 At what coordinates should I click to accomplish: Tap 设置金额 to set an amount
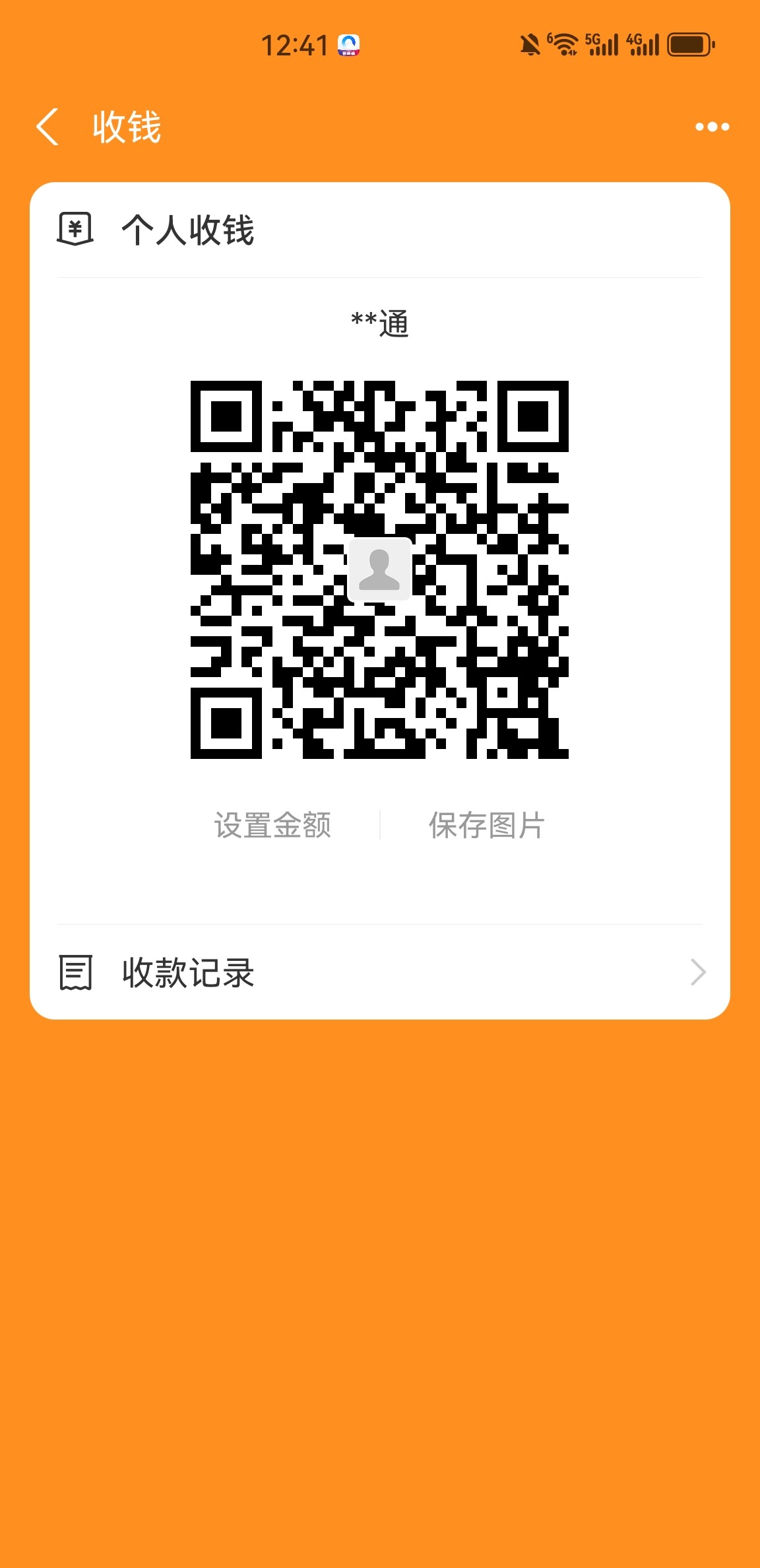coord(272,826)
